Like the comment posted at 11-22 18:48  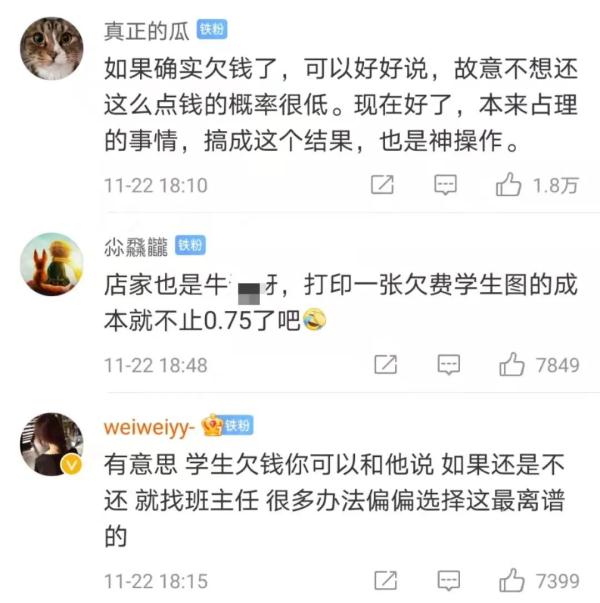(512, 365)
